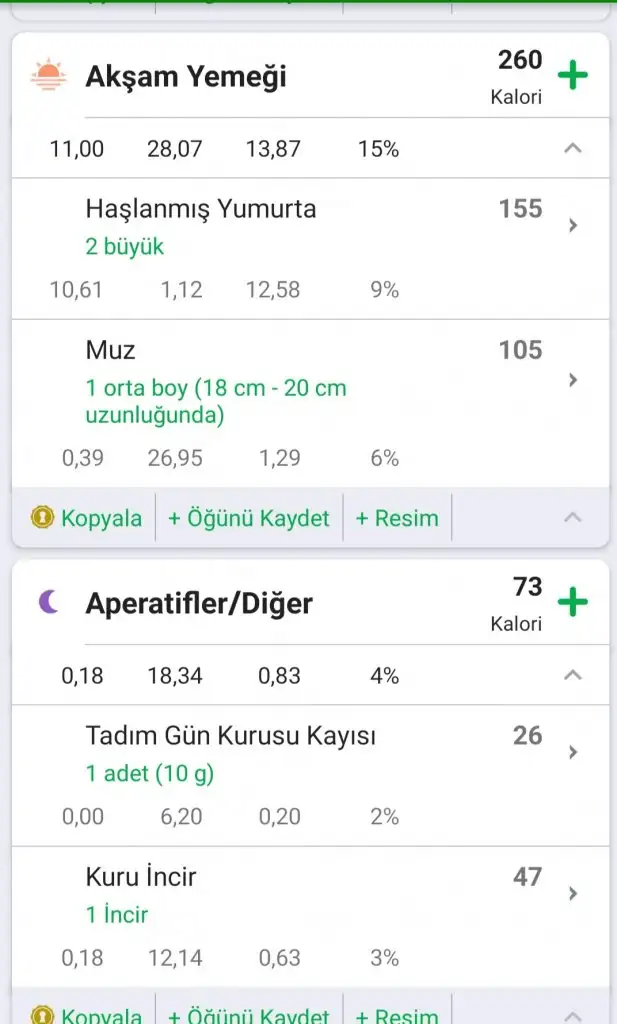Collapse Akşam Yemeği nutrition summary row

pyautogui.click(x=572, y=149)
